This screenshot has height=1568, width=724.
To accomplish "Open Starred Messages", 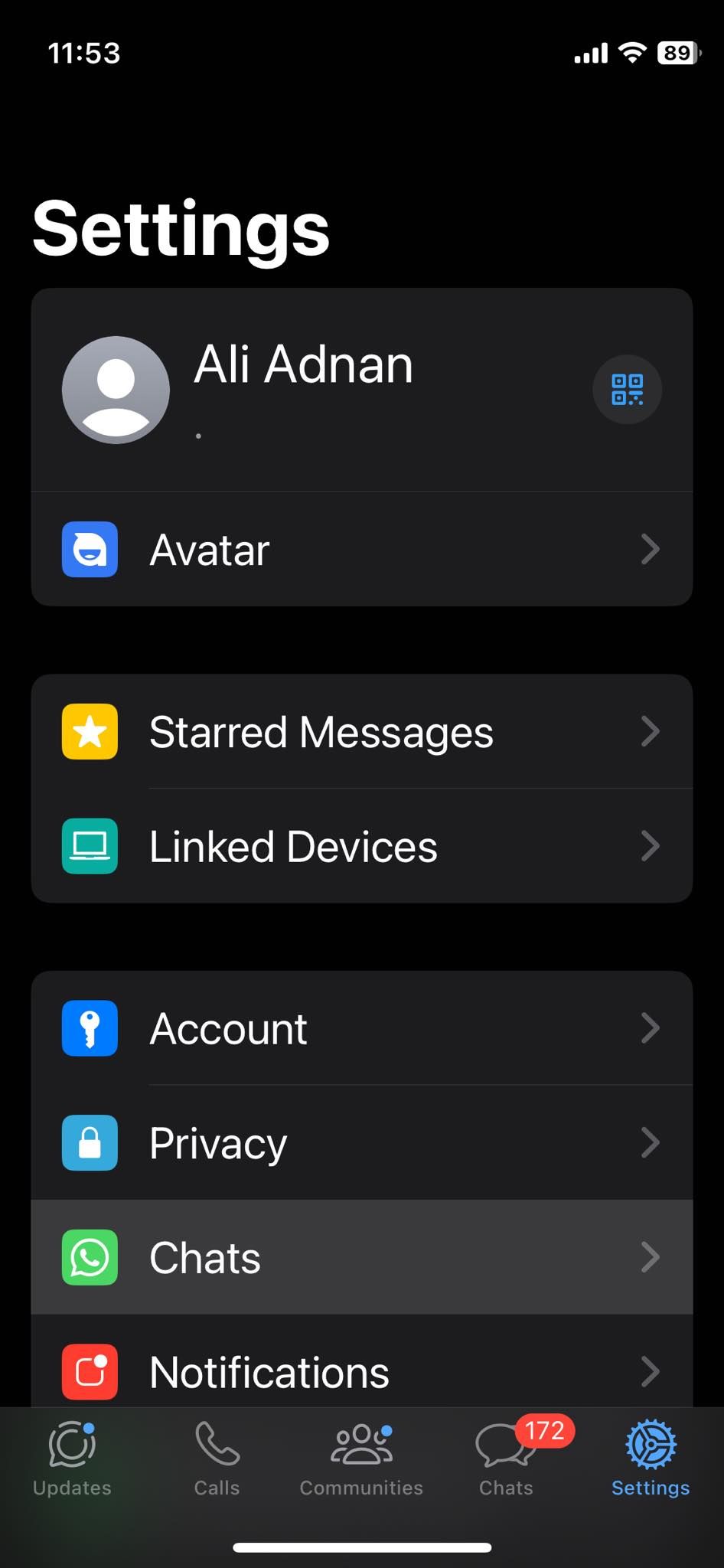I will click(x=361, y=731).
